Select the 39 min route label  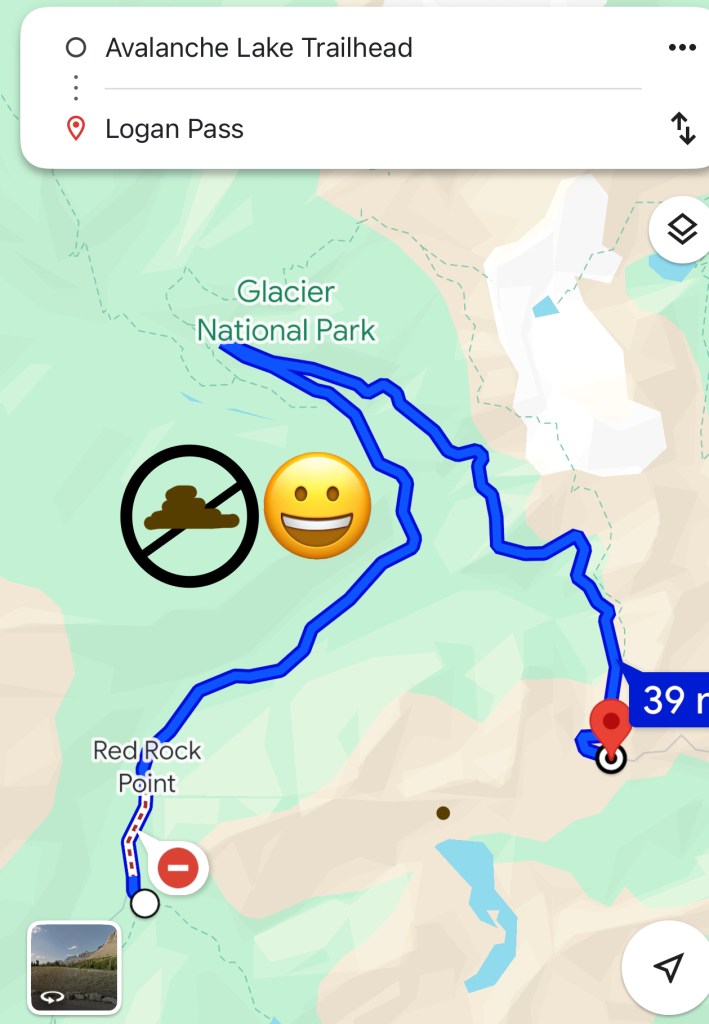[668, 699]
